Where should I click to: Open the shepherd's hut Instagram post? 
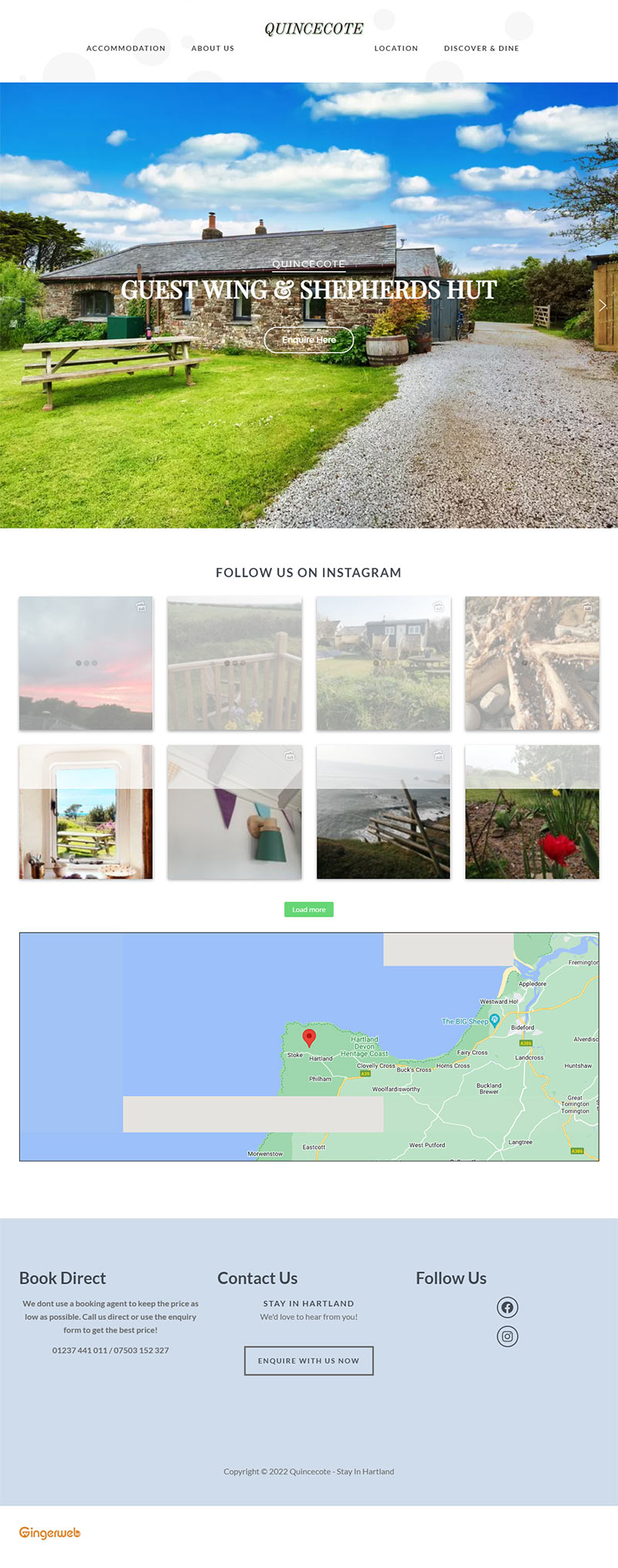pos(383,663)
